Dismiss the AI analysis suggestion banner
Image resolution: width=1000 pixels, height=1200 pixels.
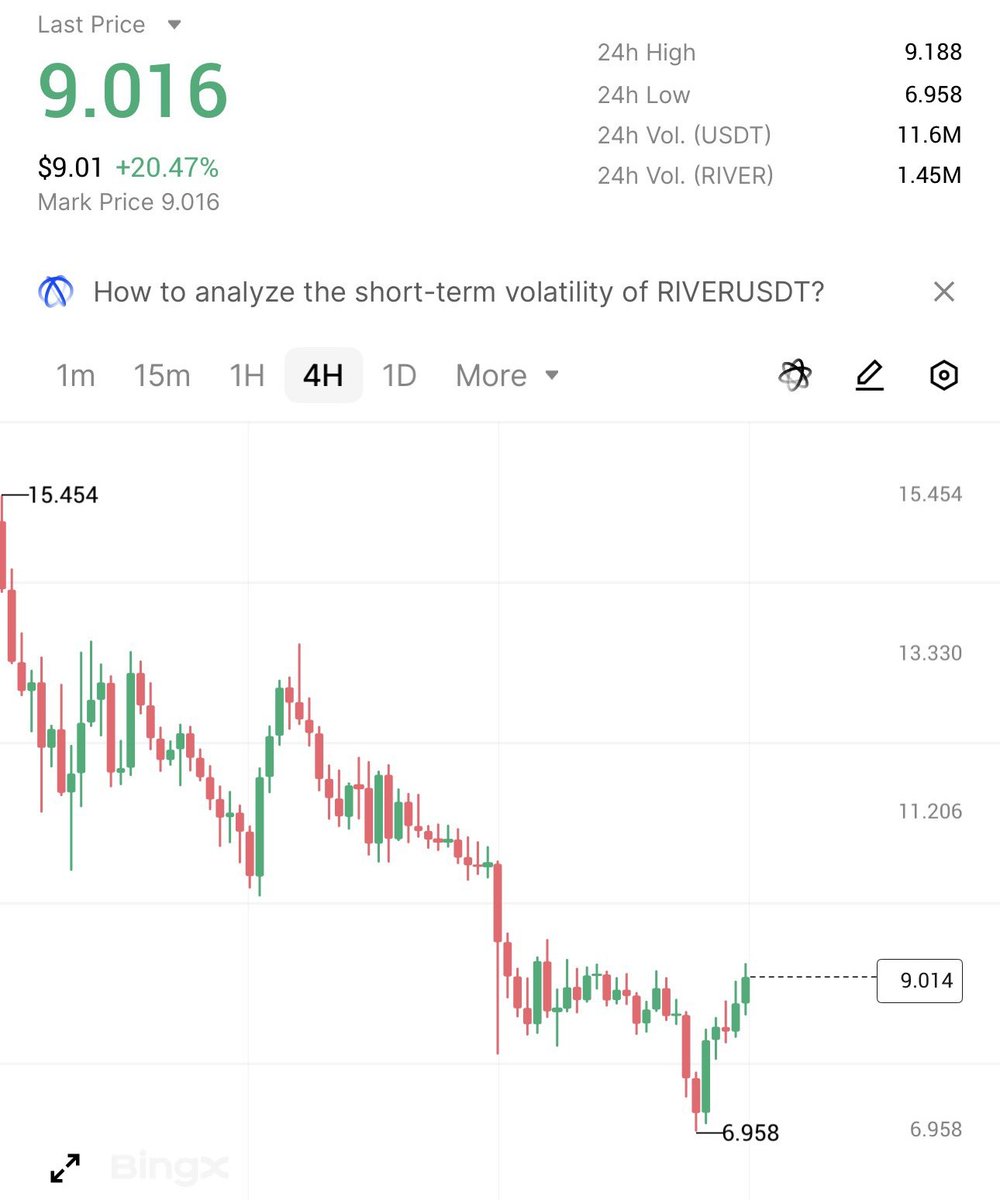(943, 292)
